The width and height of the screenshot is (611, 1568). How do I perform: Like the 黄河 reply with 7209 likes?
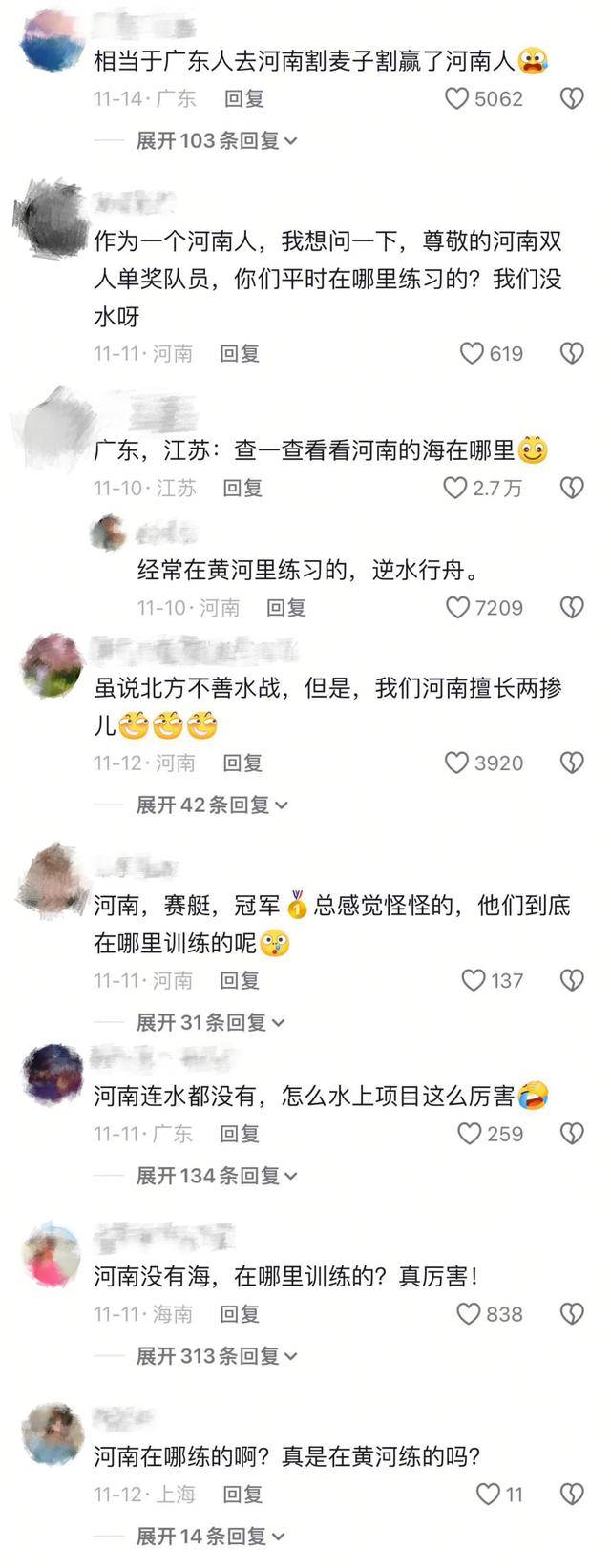click(x=458, y=607)
